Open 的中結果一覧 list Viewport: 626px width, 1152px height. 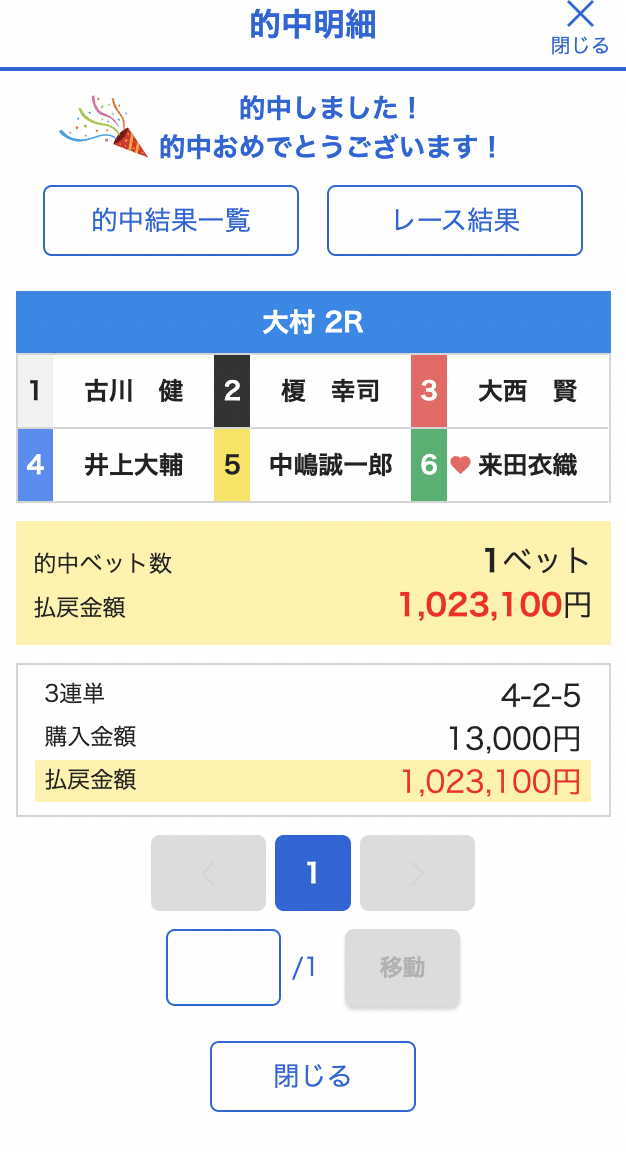(x=171, y=220)
